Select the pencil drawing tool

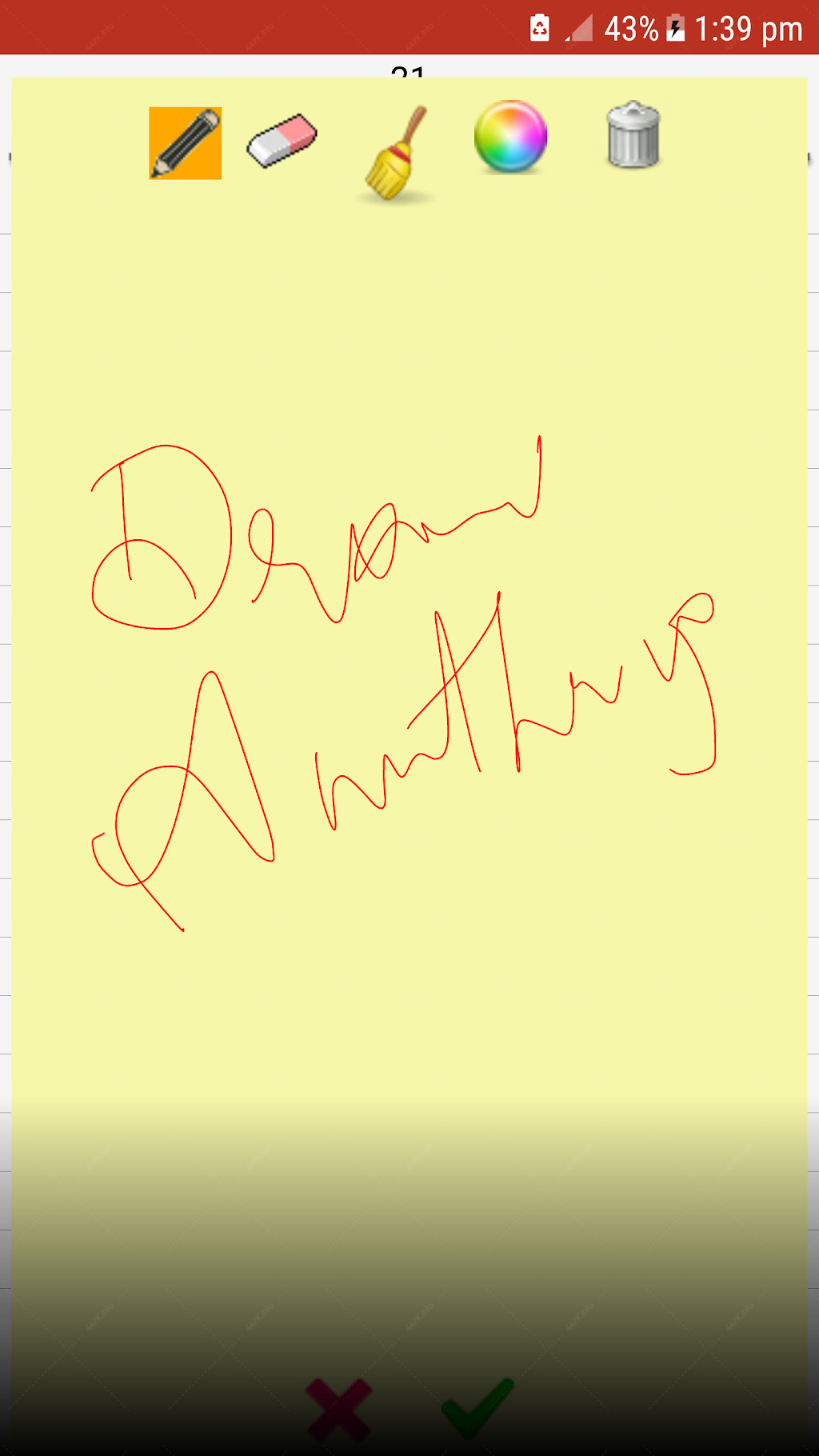click(185, 143)
